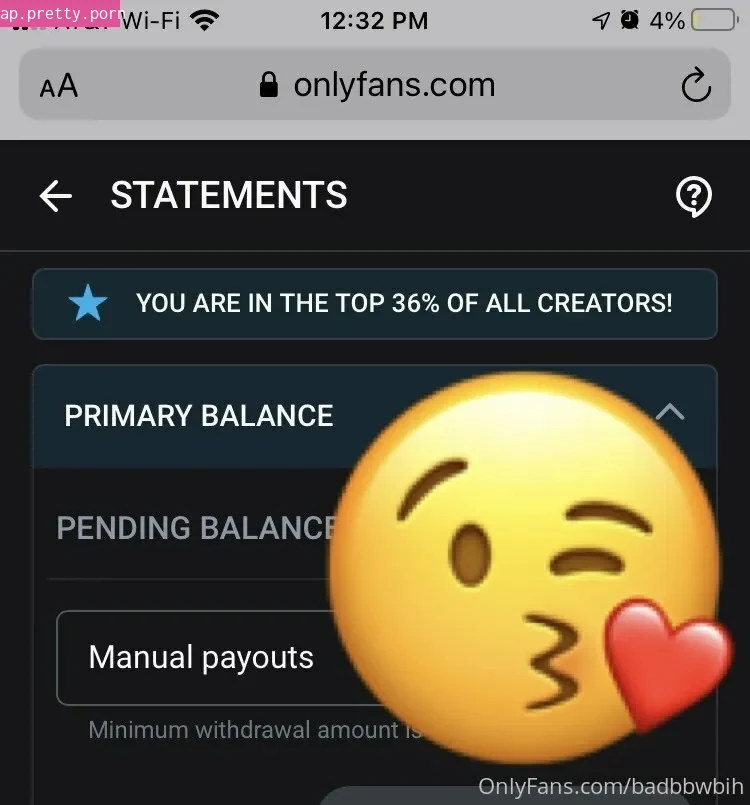Go back from Statements page

click(56, 196)
